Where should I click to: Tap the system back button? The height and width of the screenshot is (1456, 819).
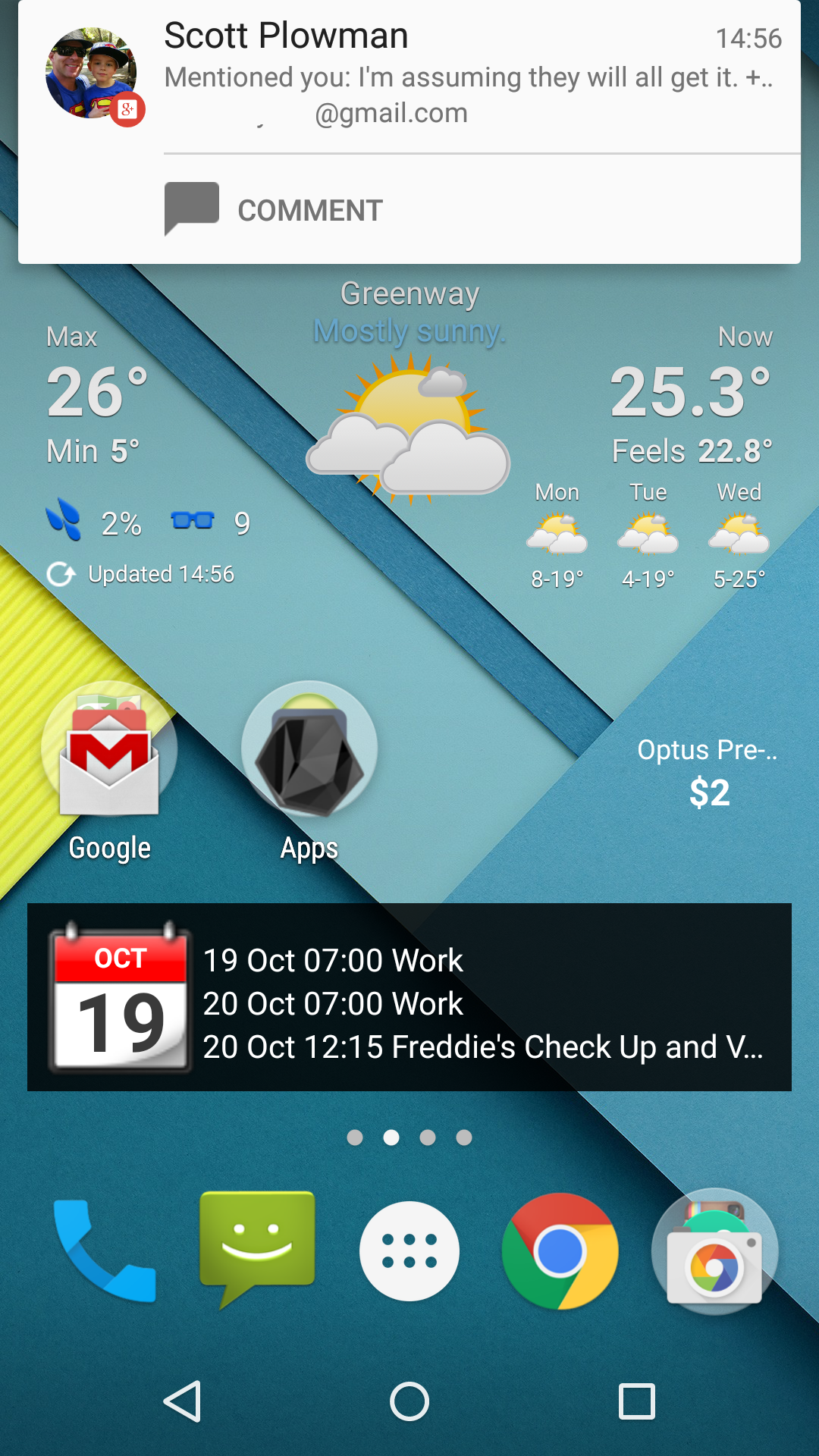(183, 1401)
